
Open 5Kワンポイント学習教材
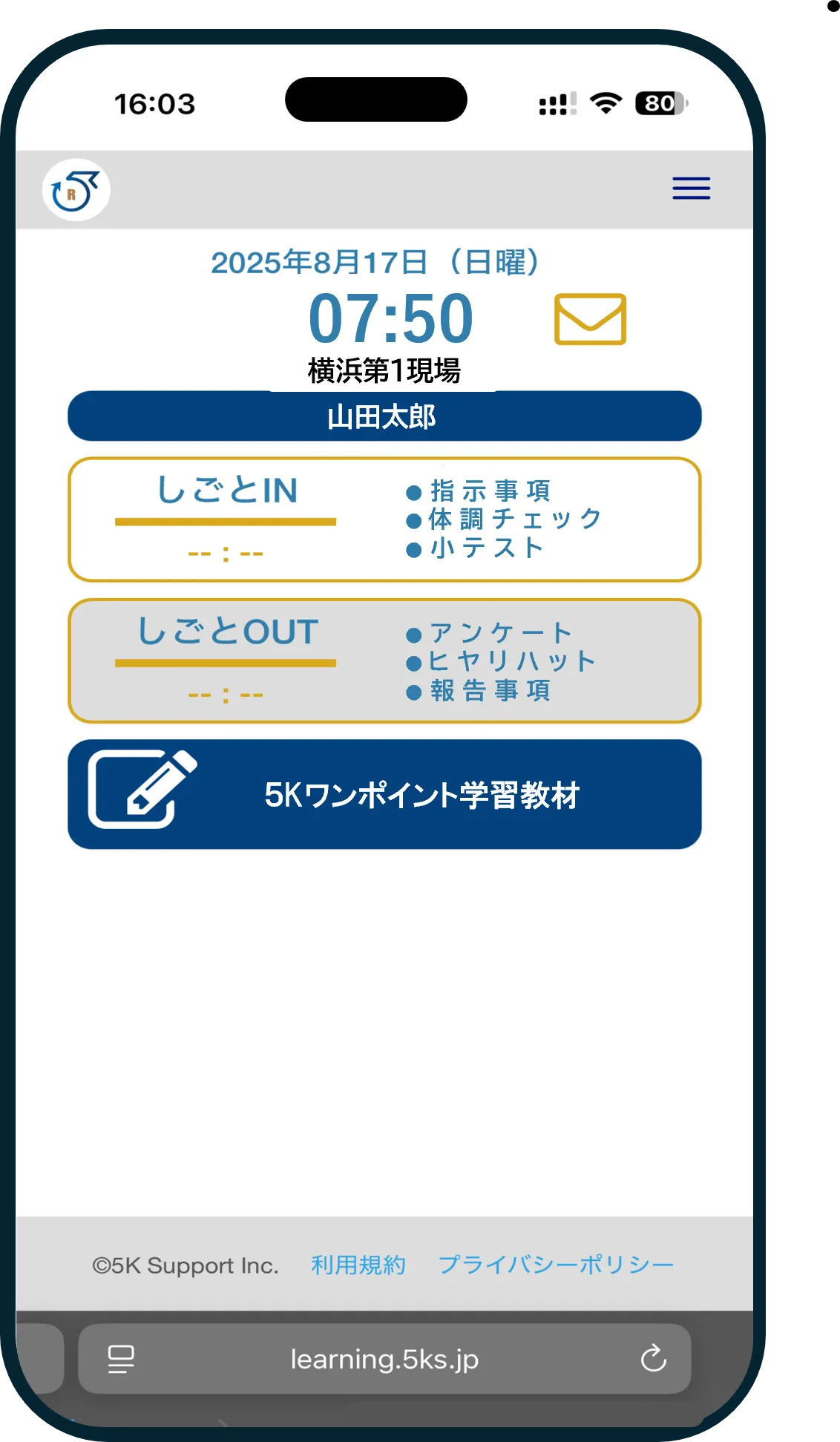[x=384, y=794]
